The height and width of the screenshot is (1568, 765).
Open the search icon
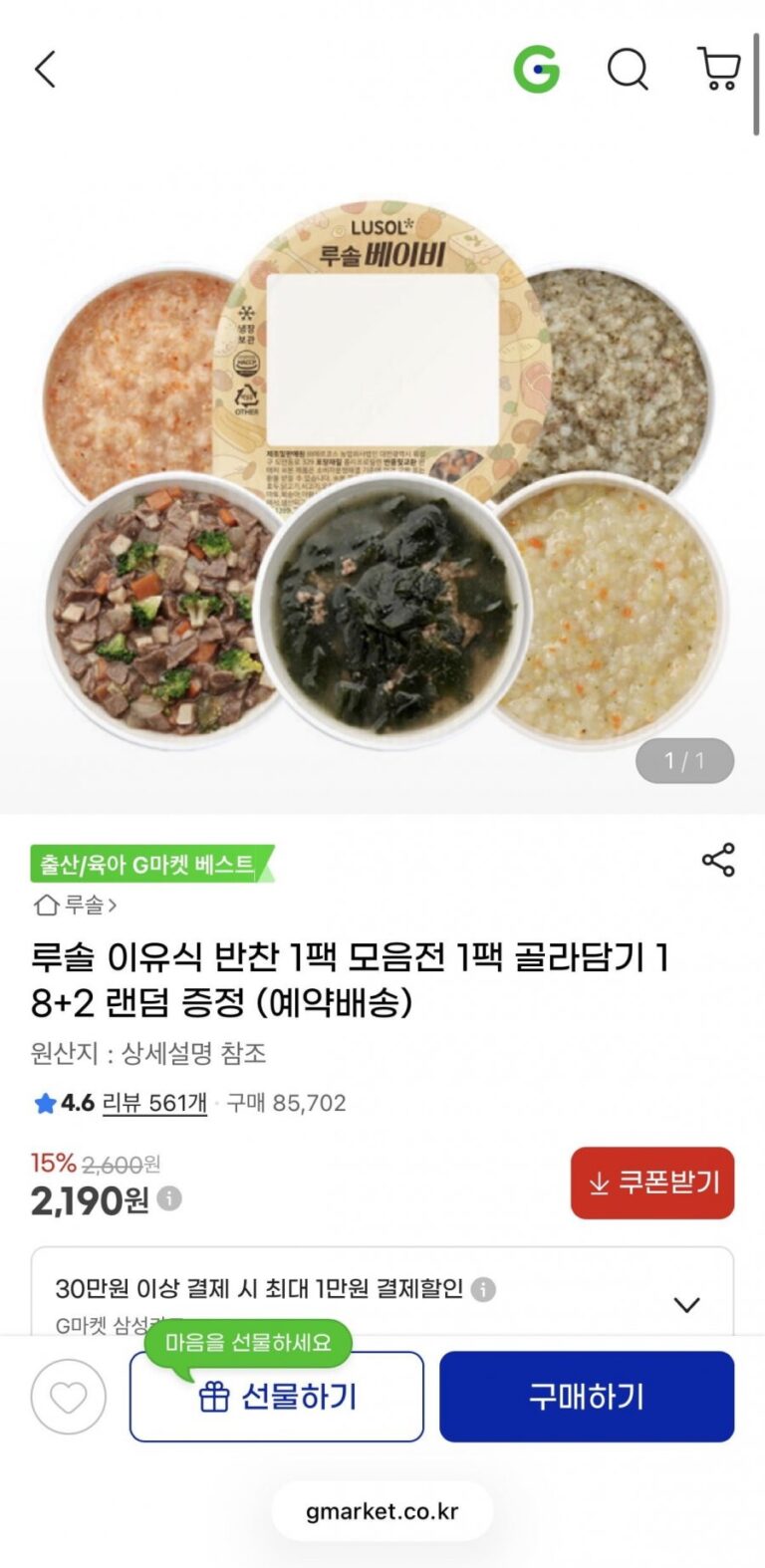point(628,70)
